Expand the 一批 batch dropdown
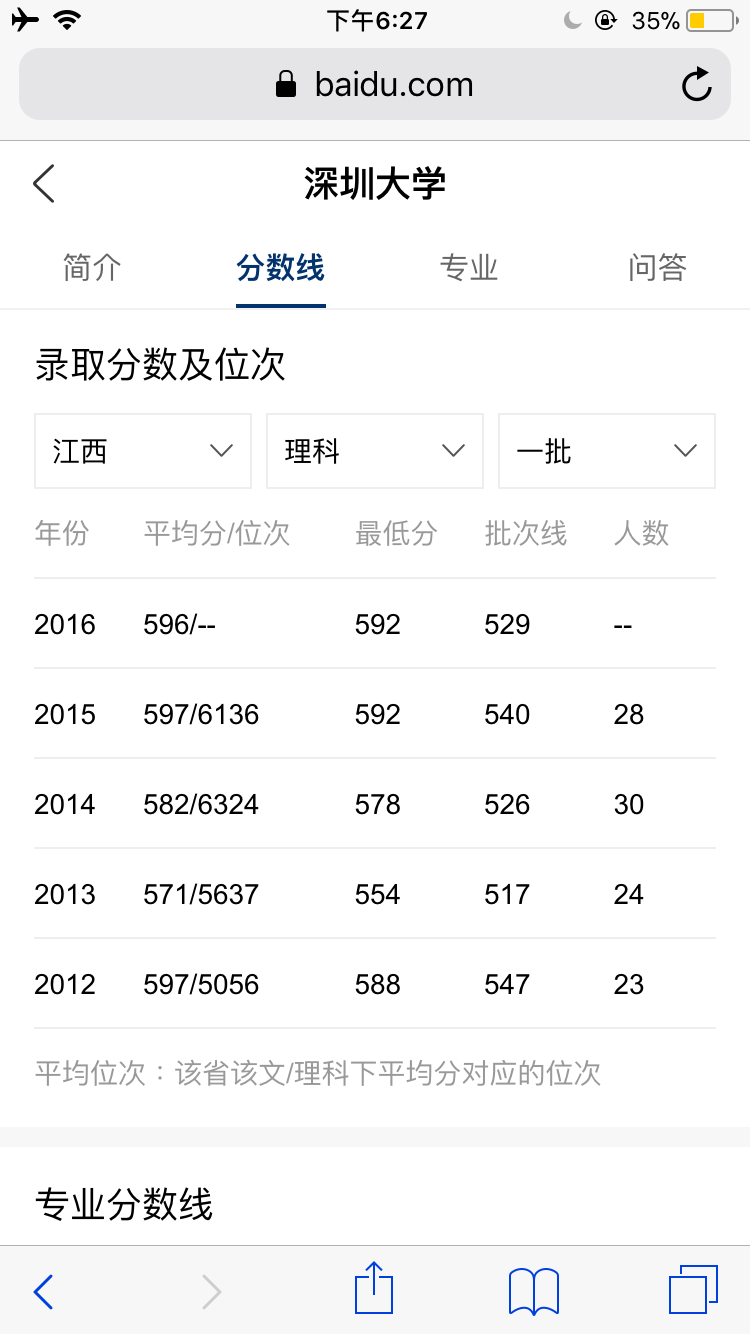 click(606, 451)
